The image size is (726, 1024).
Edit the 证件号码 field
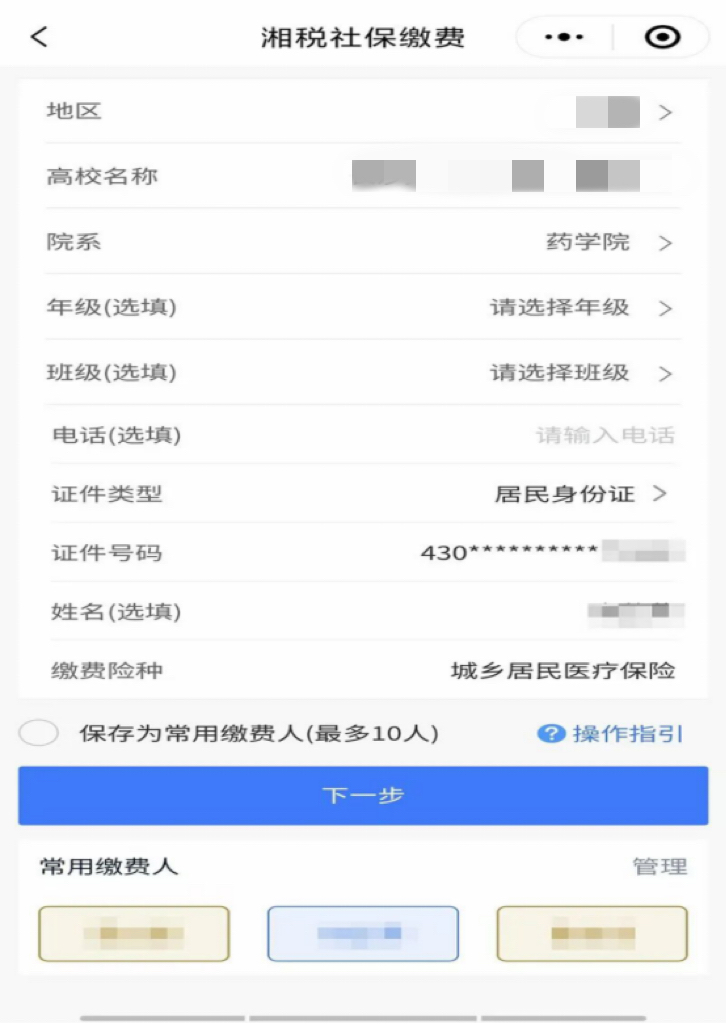tap(552, 552)
